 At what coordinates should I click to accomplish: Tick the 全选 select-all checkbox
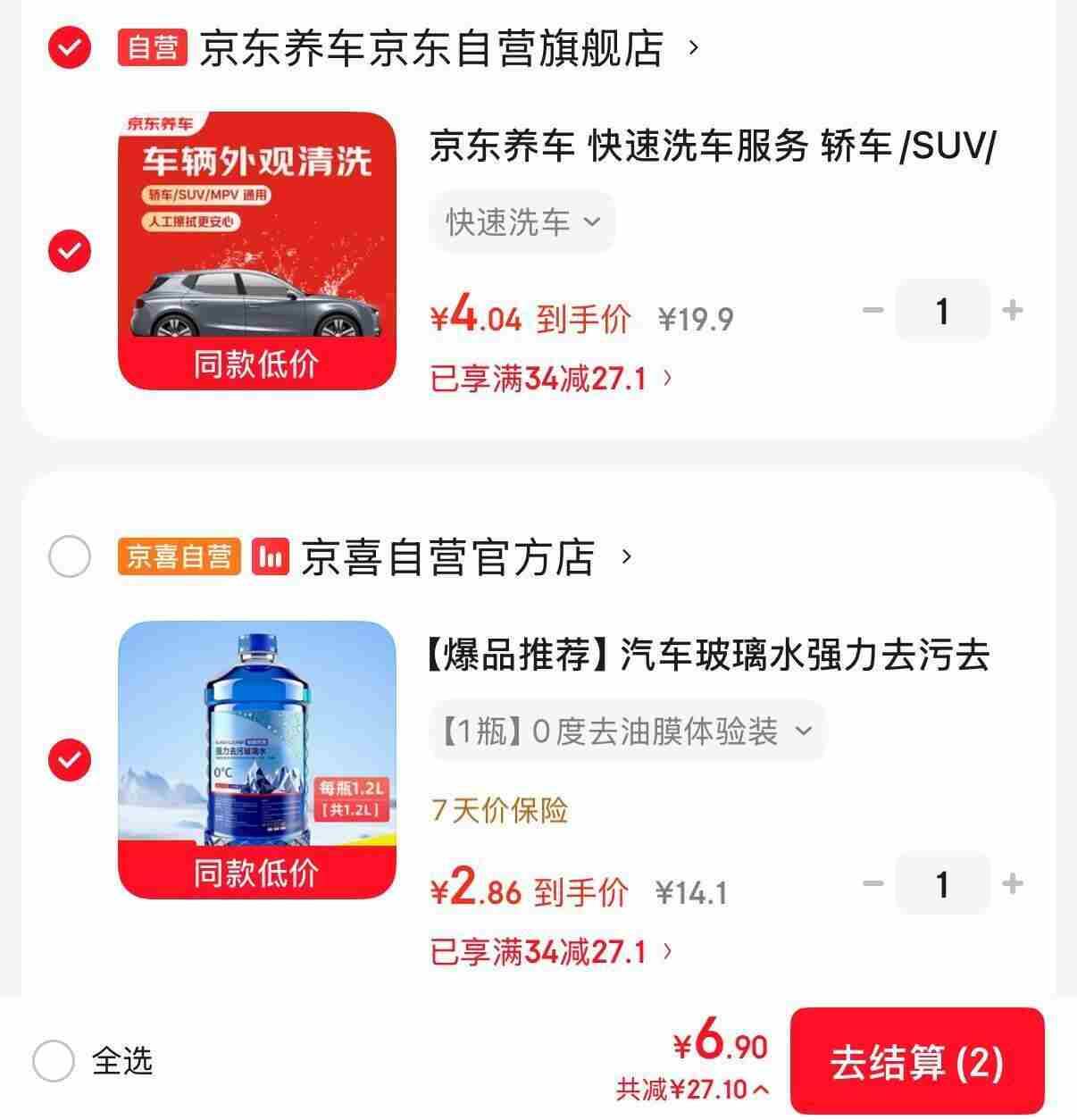(x=54, y=1061)
